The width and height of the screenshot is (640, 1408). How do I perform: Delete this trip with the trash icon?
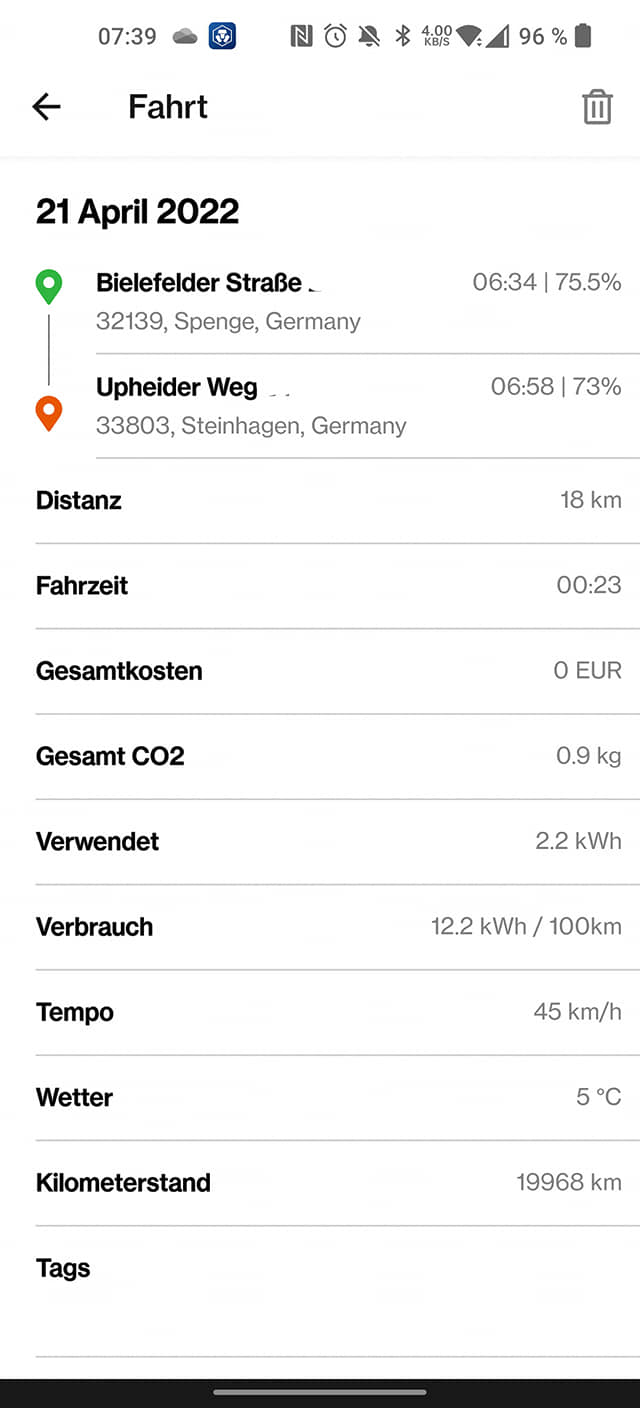[x=597, y=107]
